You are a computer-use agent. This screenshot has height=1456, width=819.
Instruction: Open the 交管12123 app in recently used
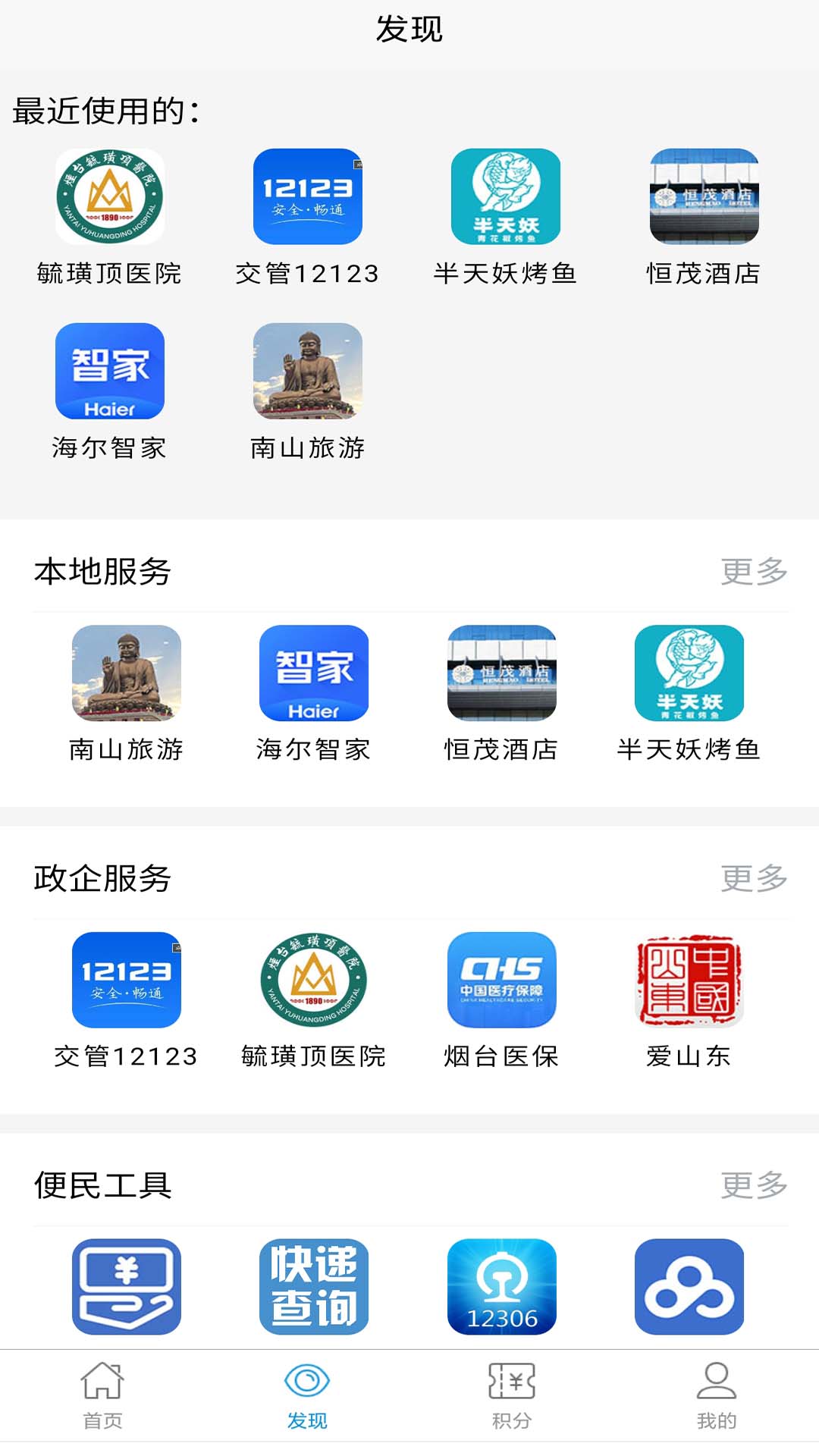307,196
